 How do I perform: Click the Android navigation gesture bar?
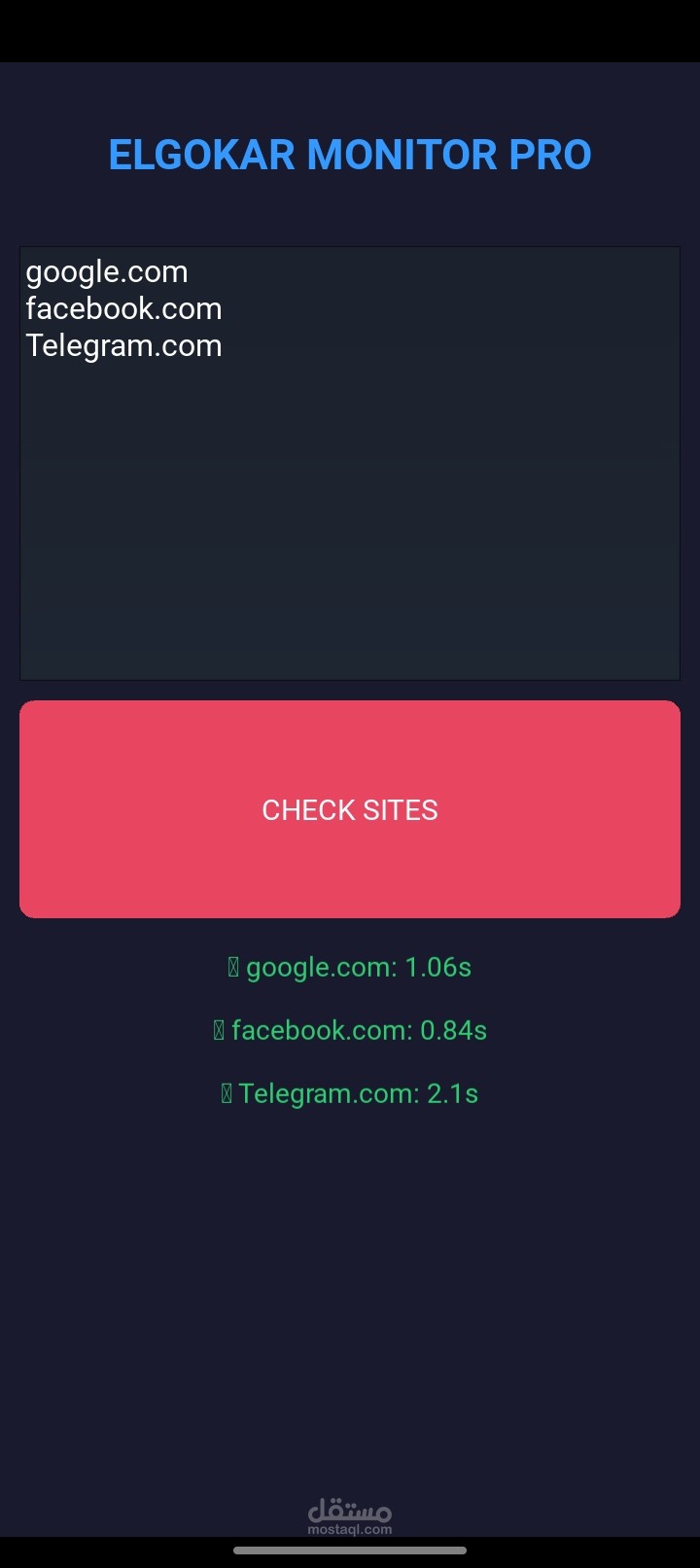point(349,1552)
